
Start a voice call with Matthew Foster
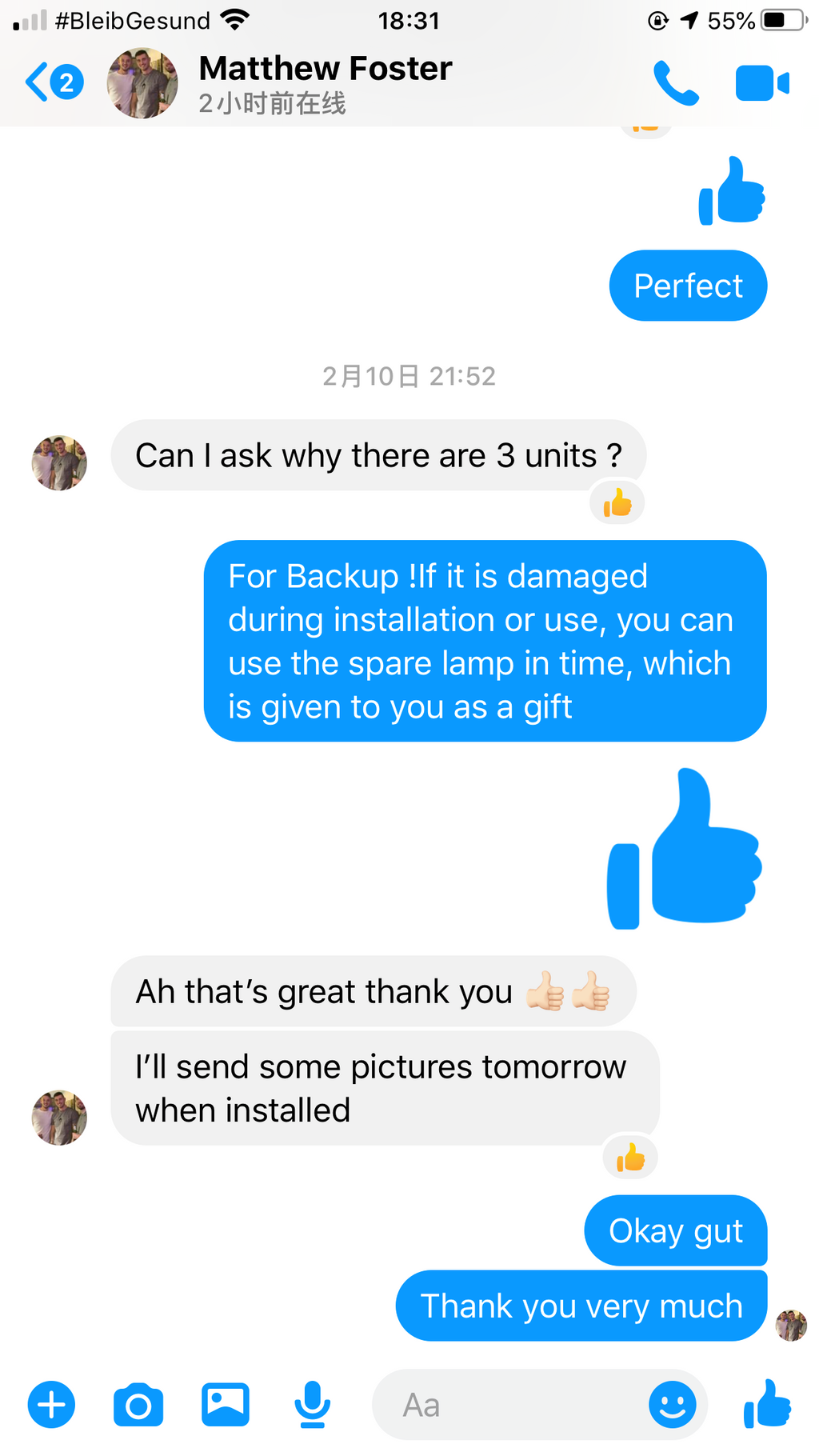[677, 82]
